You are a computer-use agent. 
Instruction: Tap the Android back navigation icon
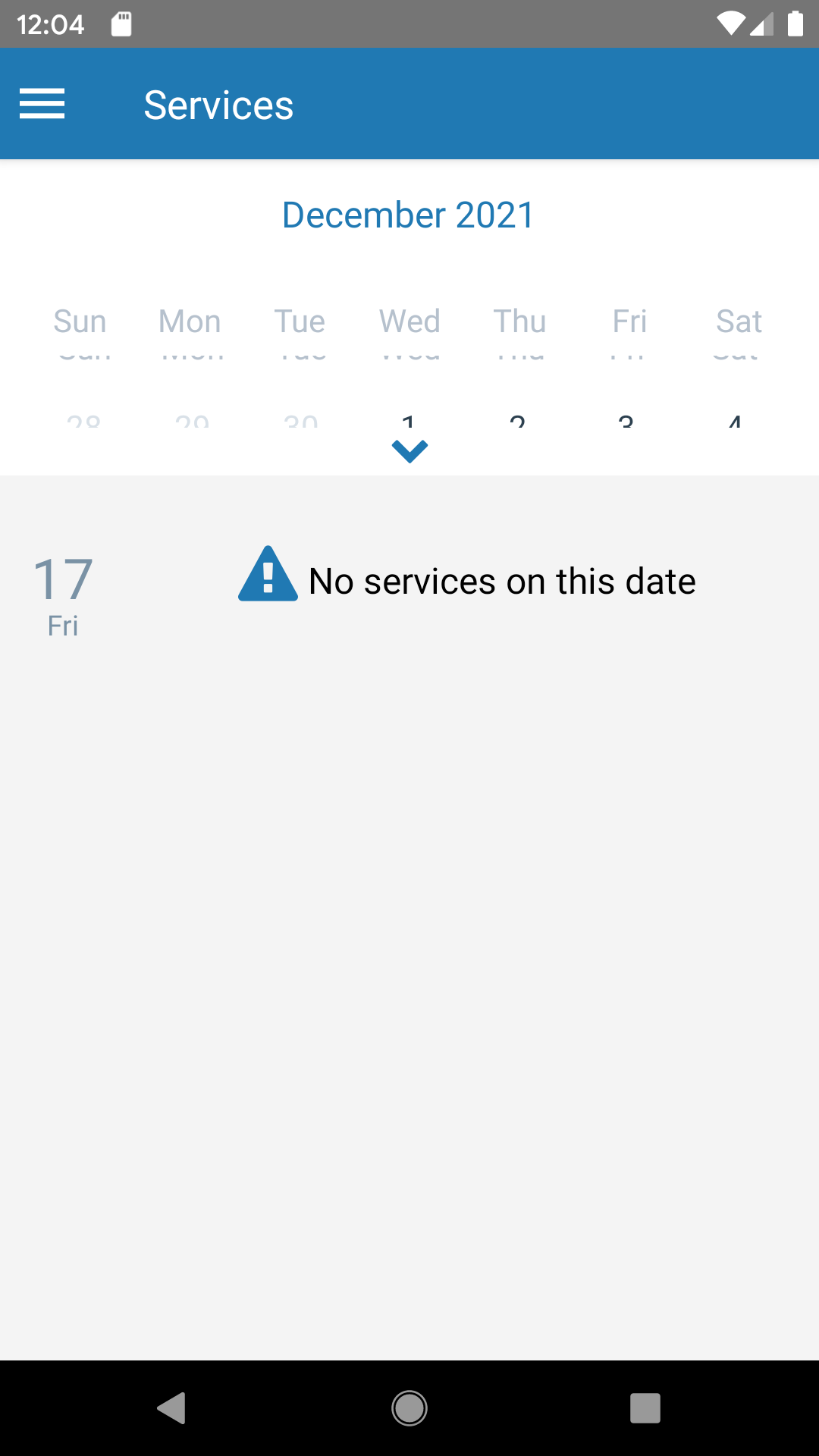pos(172,1408)
